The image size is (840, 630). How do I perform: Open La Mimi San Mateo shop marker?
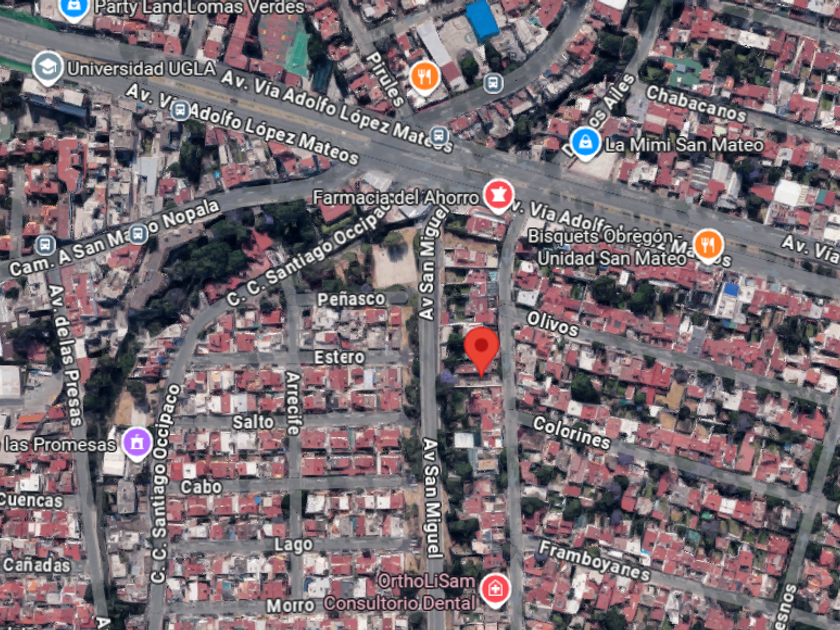coord(585,144)
